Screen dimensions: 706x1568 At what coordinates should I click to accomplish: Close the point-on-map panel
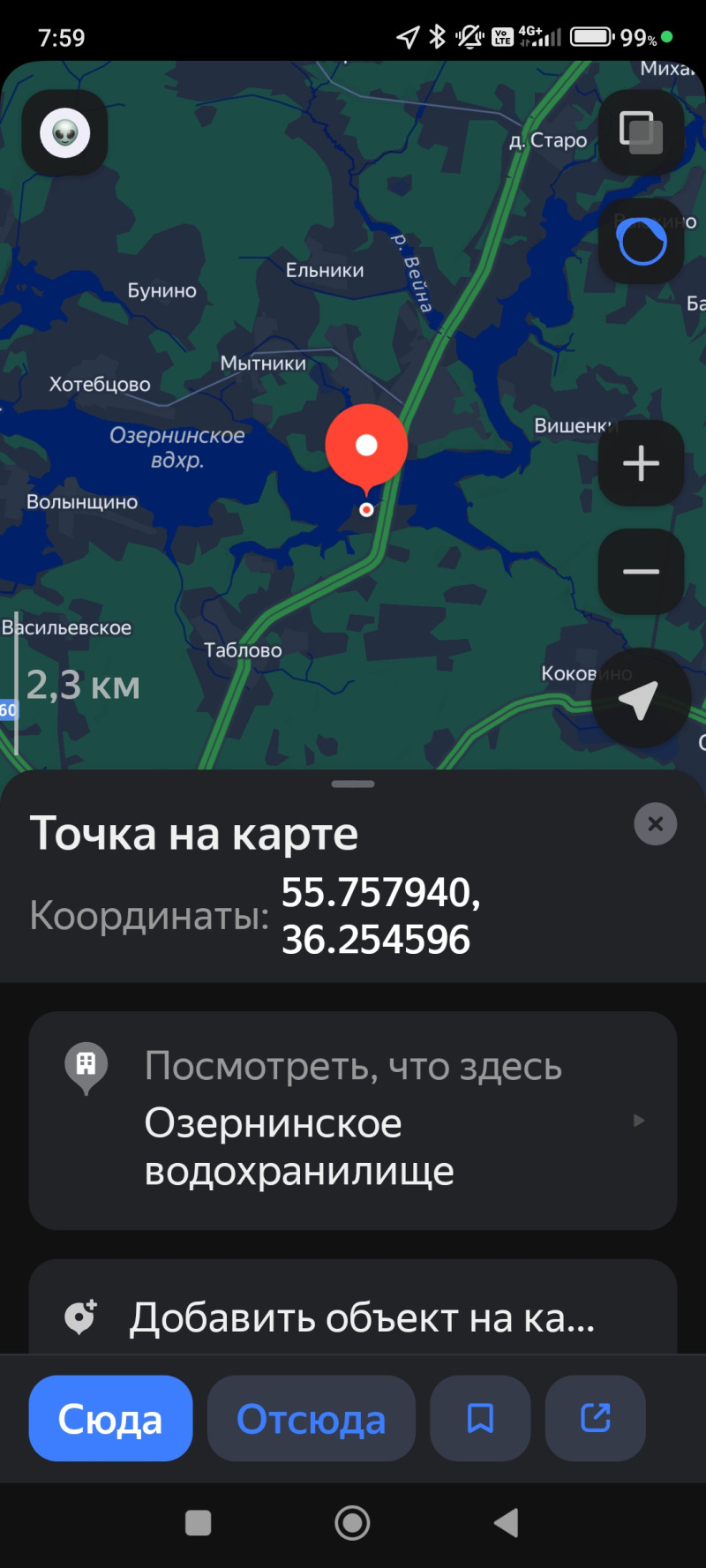(655, 824)
